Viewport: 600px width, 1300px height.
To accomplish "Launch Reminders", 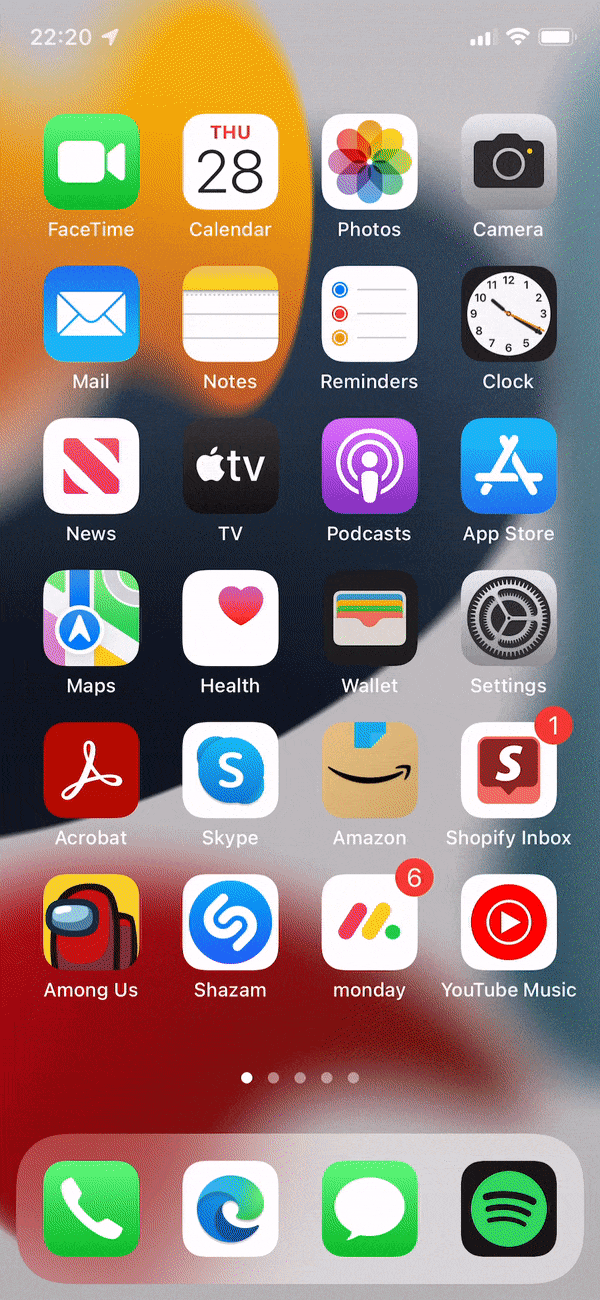I will 369,314.
